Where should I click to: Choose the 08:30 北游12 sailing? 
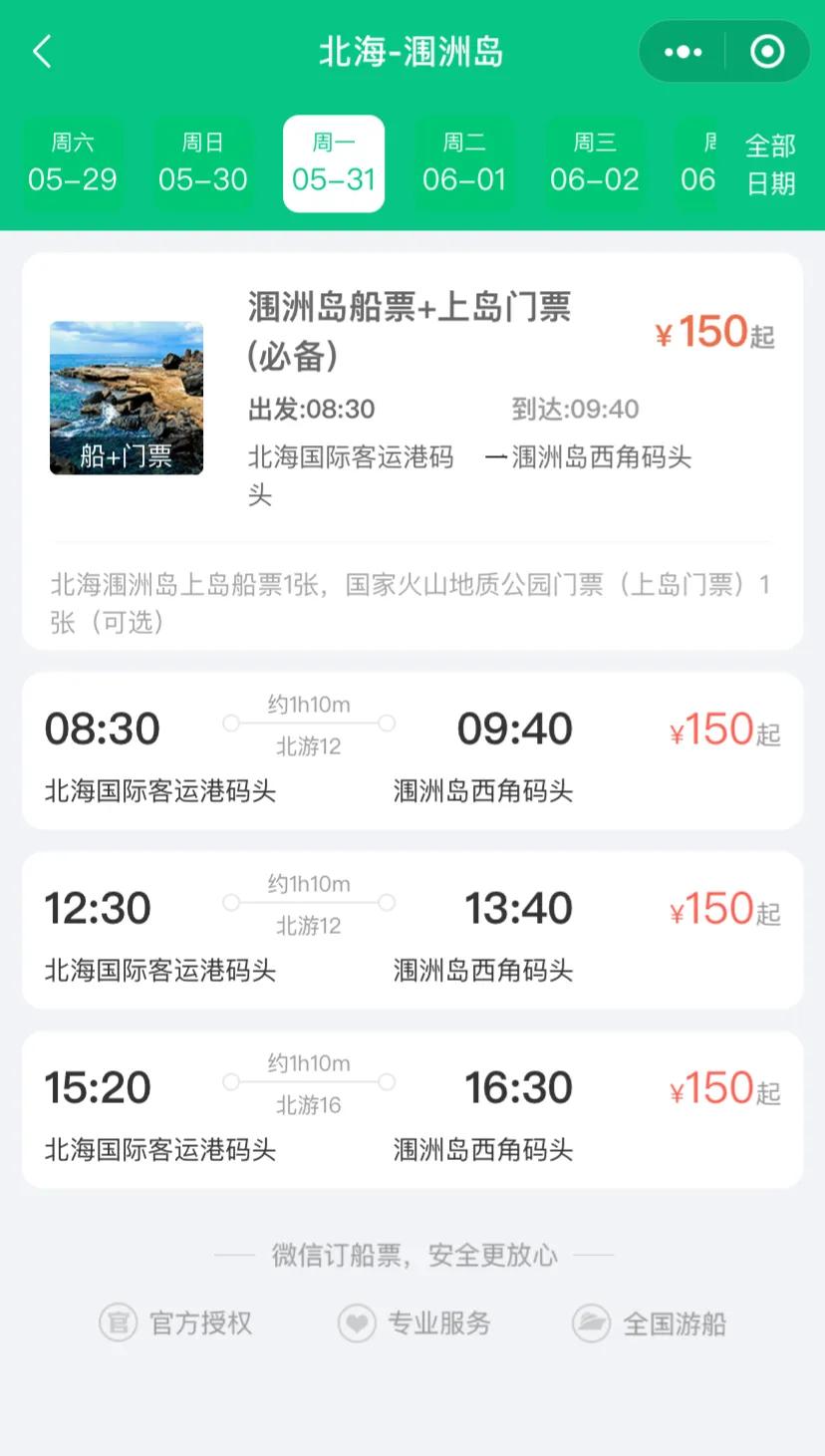tap(412, 750)
